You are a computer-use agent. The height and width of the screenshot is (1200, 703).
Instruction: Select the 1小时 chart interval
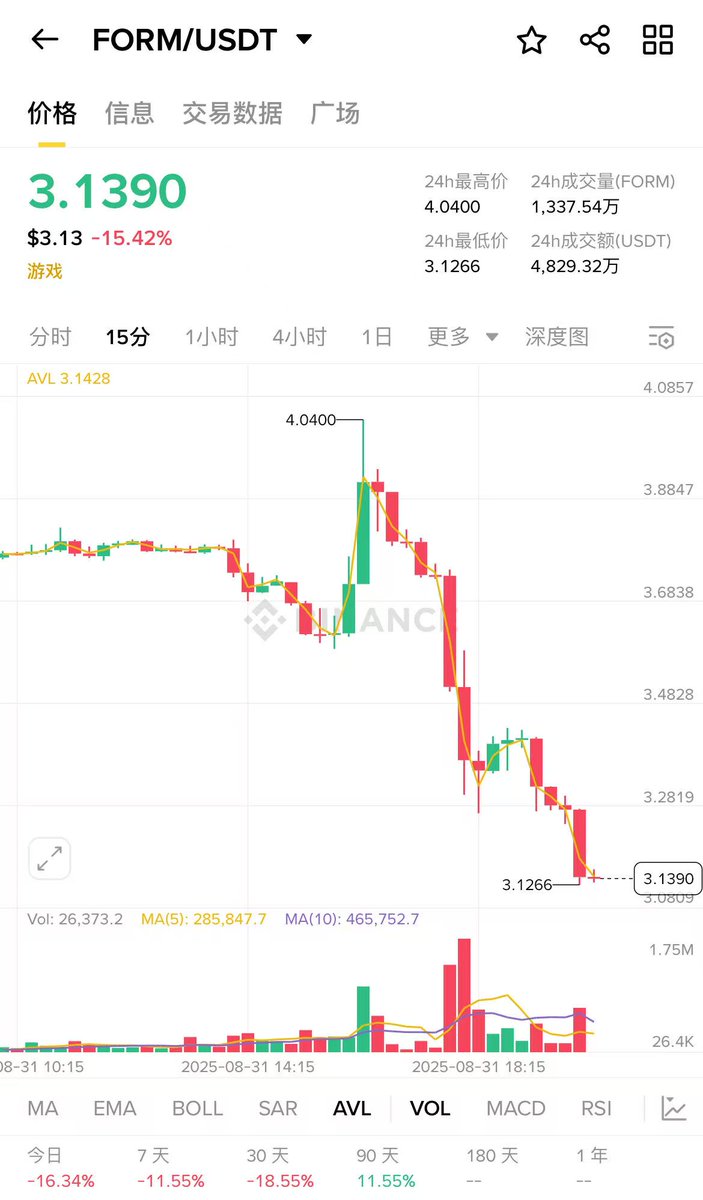(x=211, y=337)
